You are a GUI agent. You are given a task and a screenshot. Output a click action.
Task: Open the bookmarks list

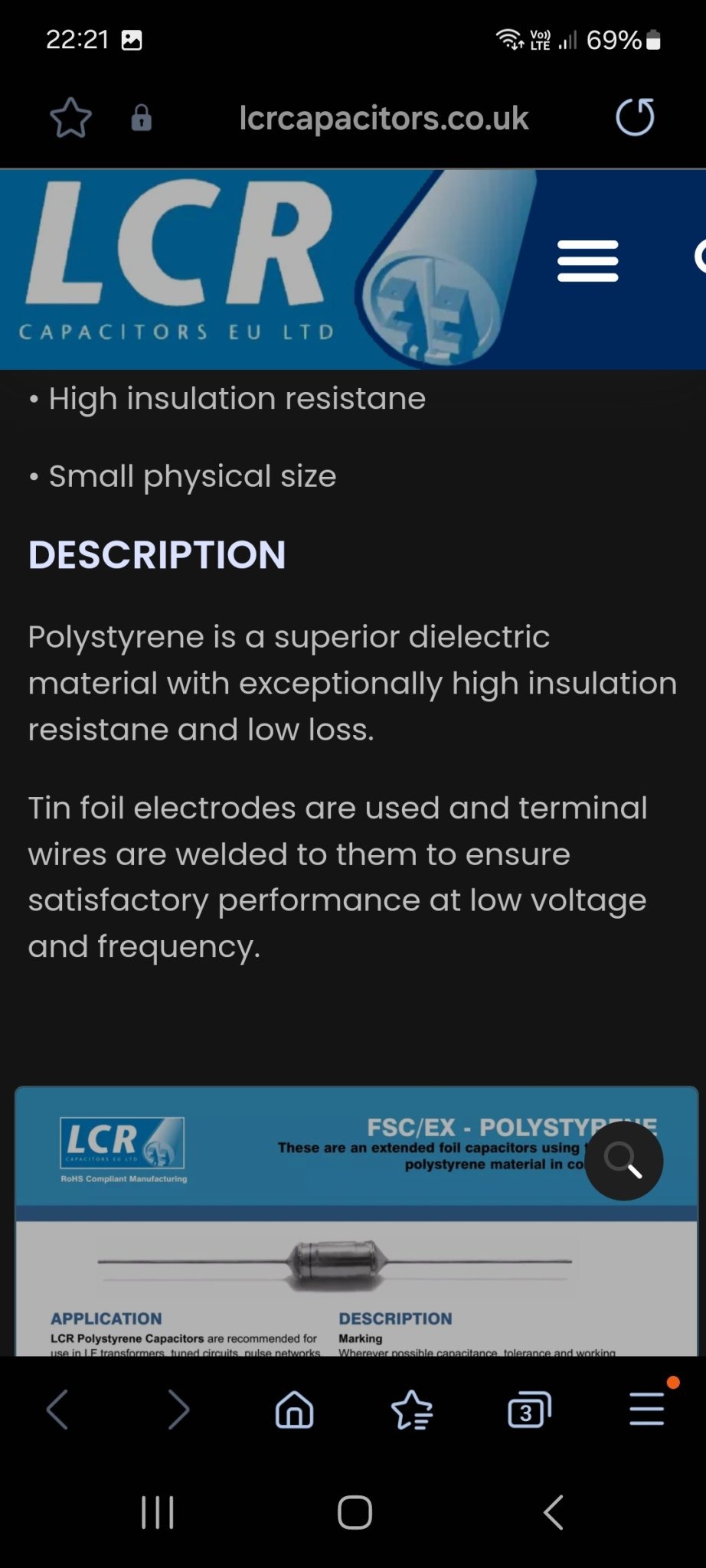click(412, 1410)
